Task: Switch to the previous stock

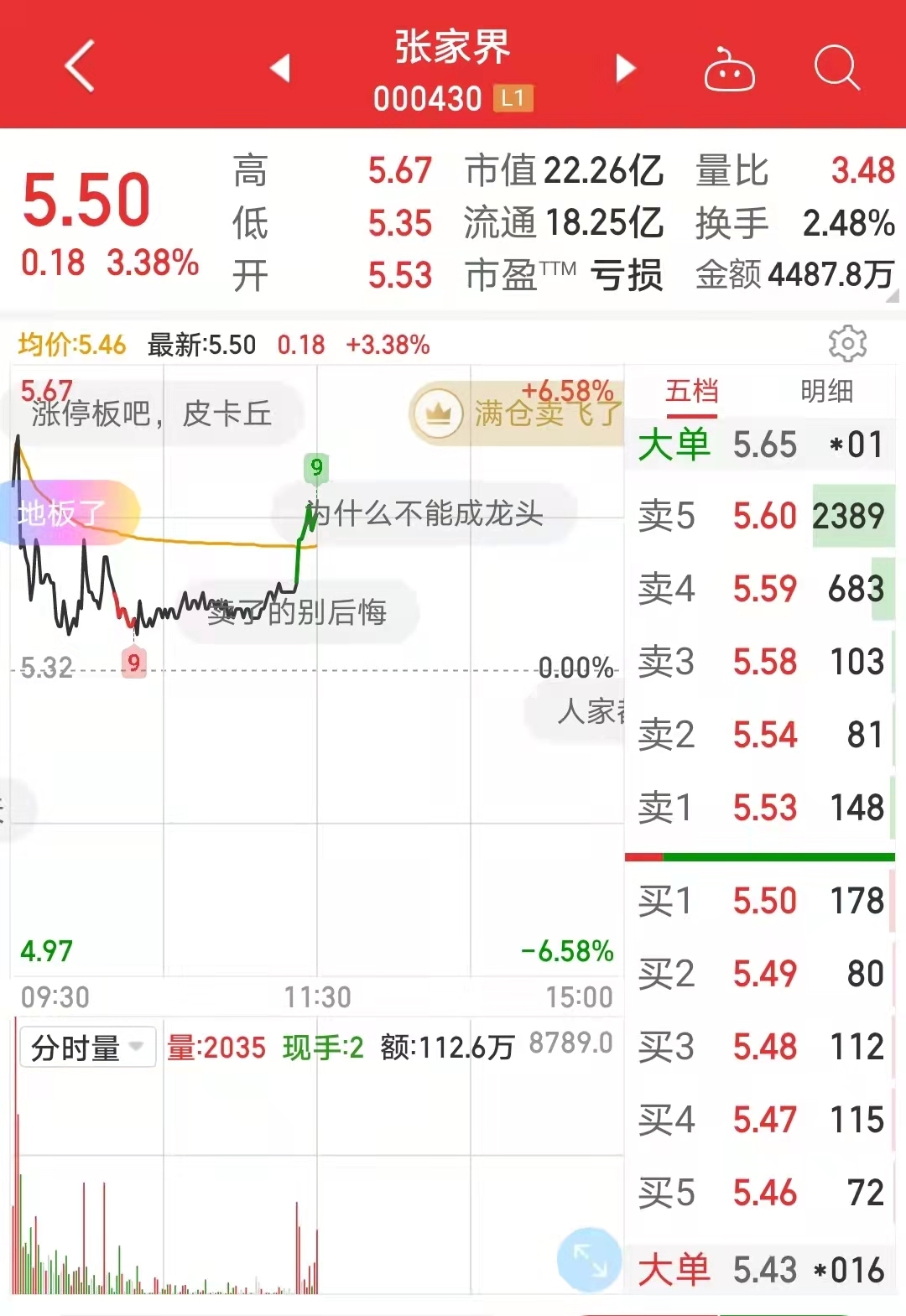Action: [281, 68]
